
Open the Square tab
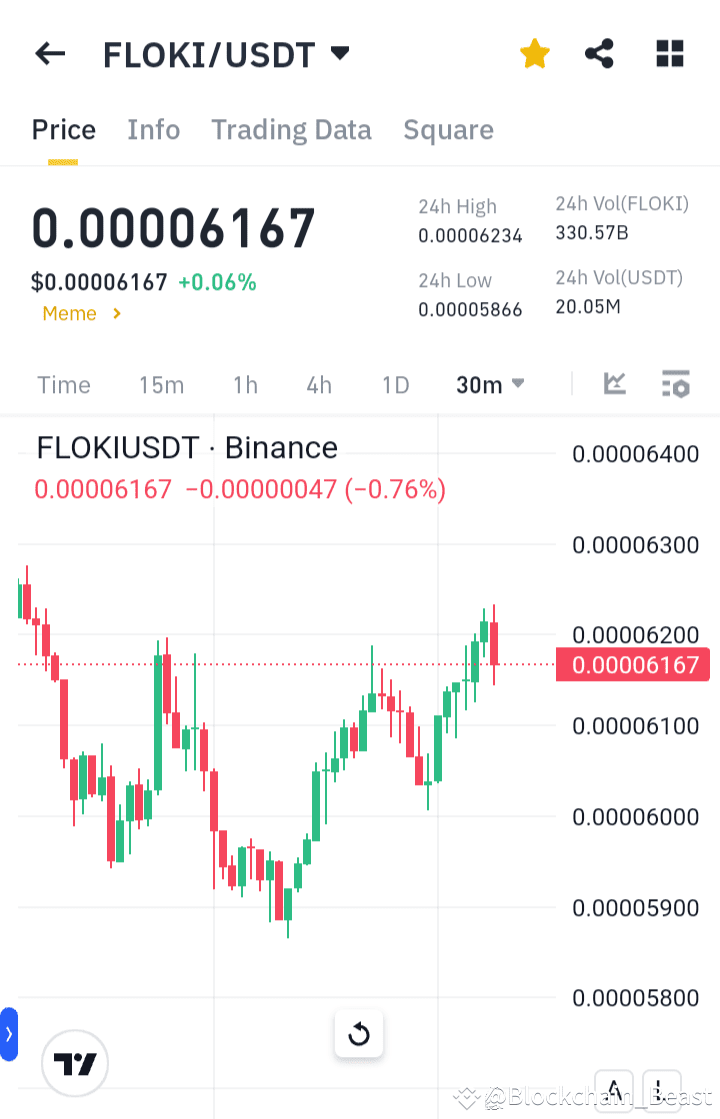448,130
